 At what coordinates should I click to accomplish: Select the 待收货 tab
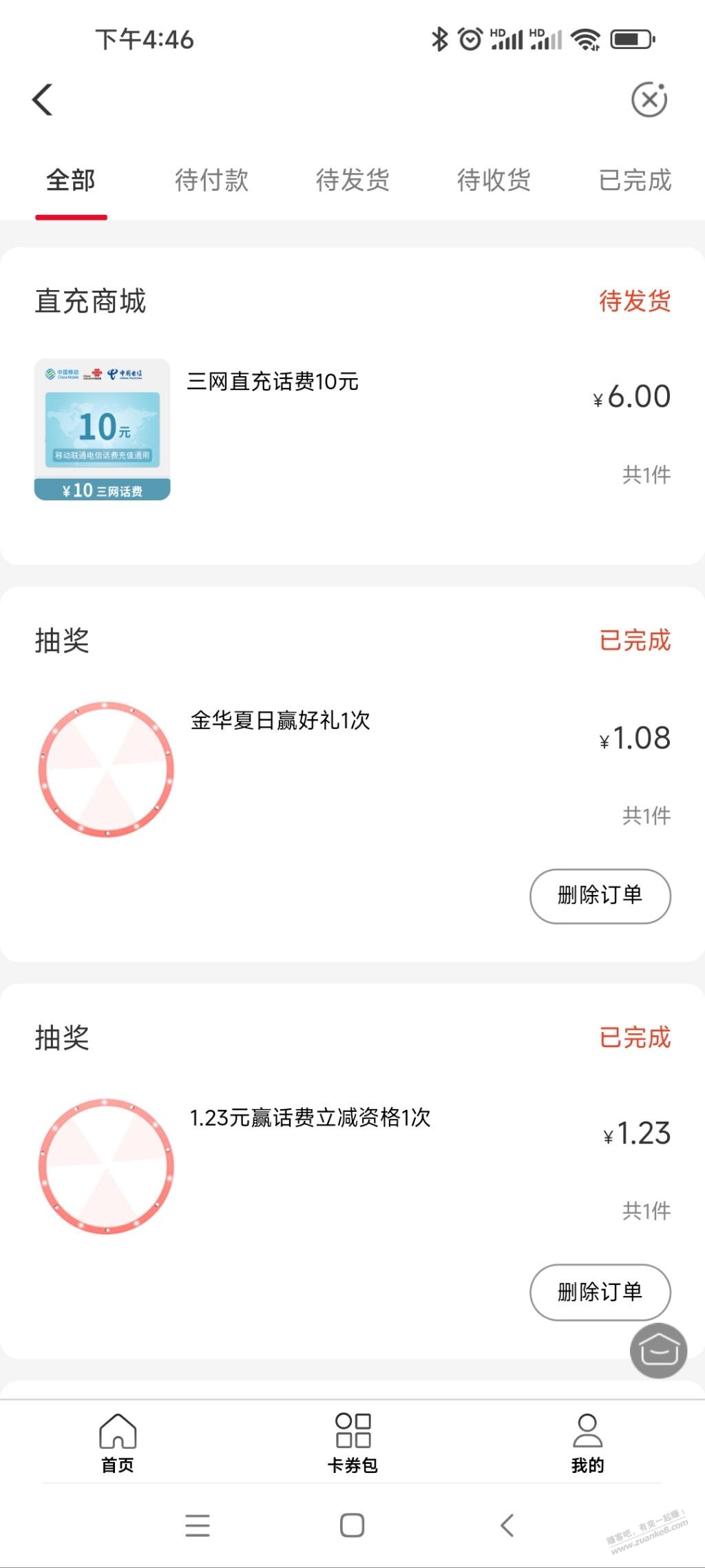[494, 180]
